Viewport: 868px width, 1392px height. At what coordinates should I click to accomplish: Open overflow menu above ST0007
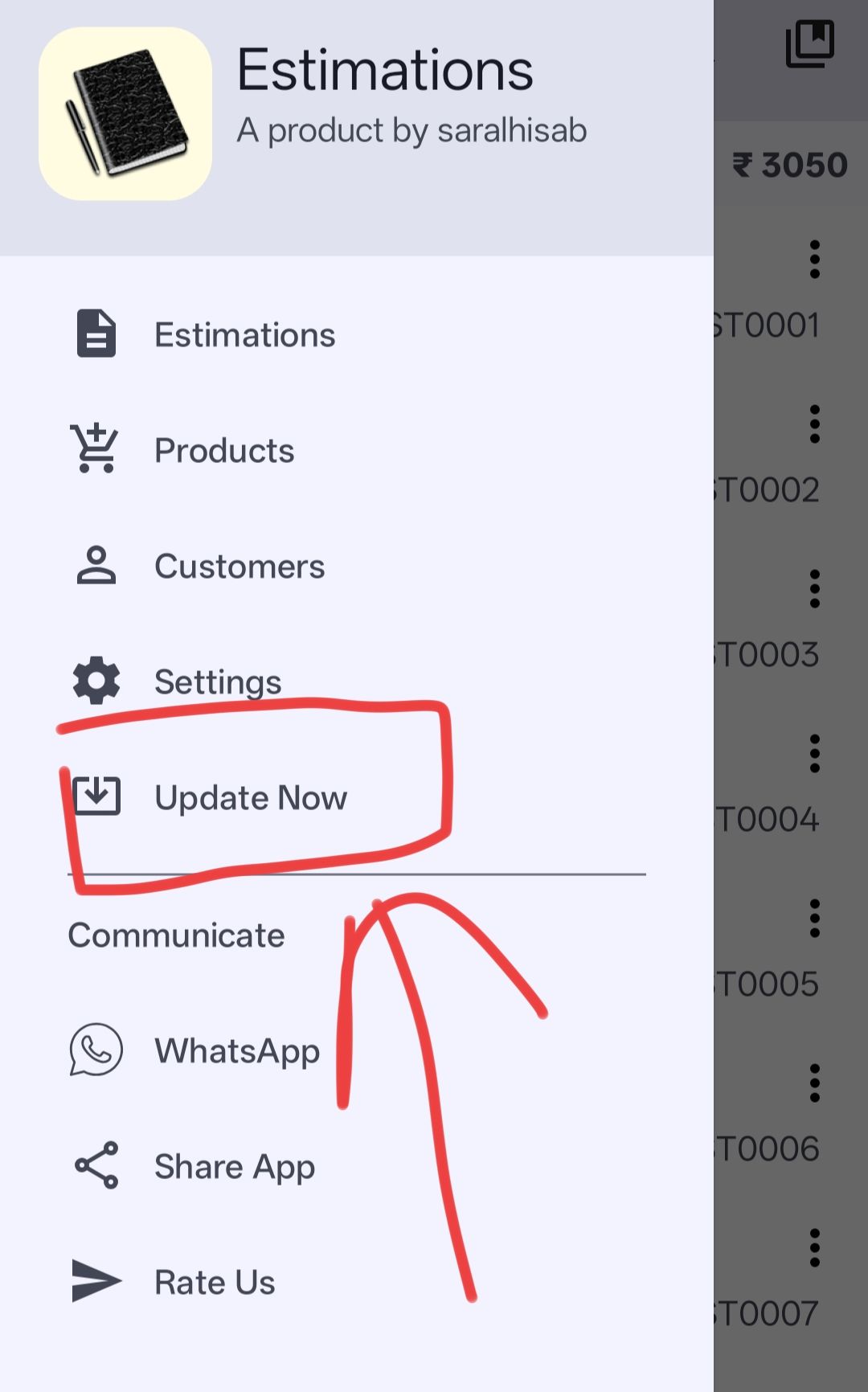click(x=814, y=1248)
